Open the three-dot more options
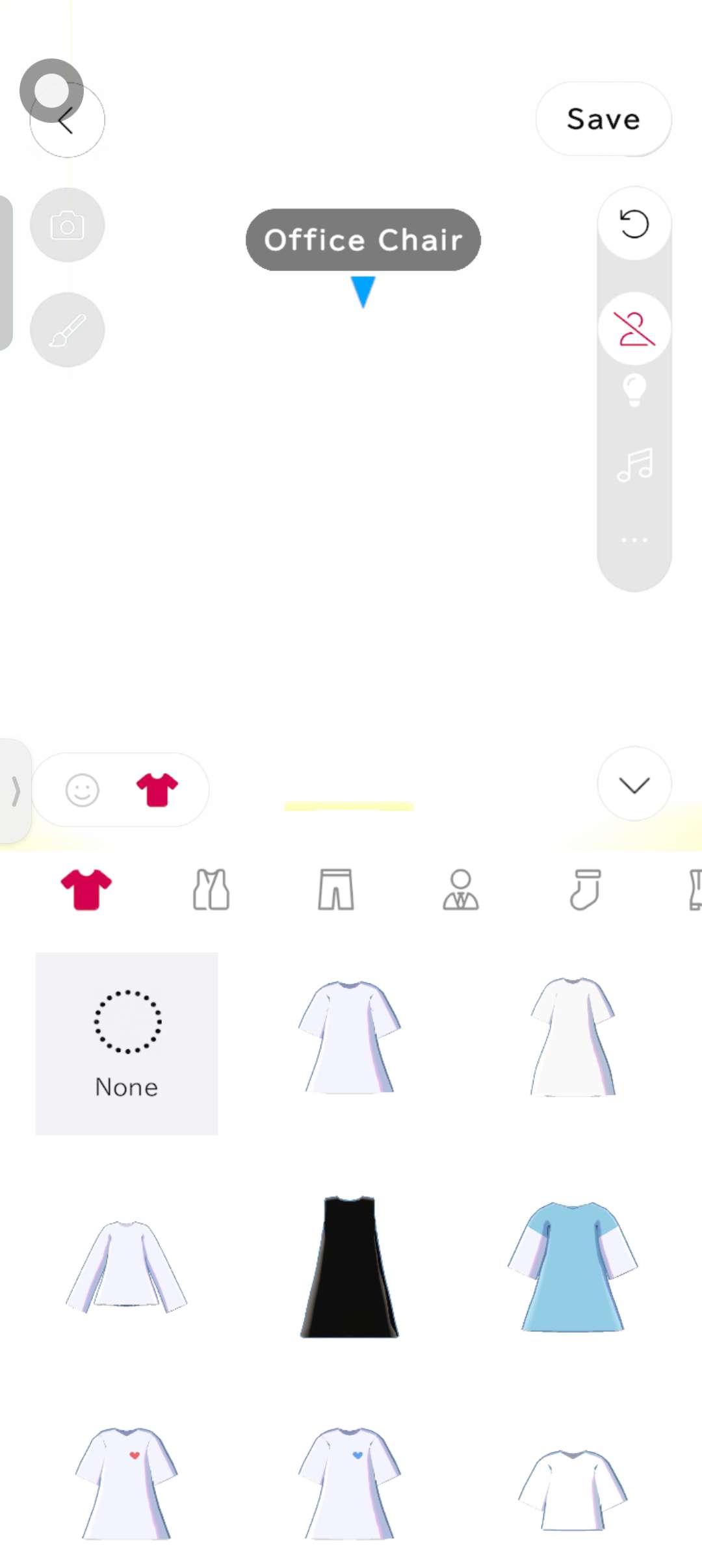 coord(634,540)
